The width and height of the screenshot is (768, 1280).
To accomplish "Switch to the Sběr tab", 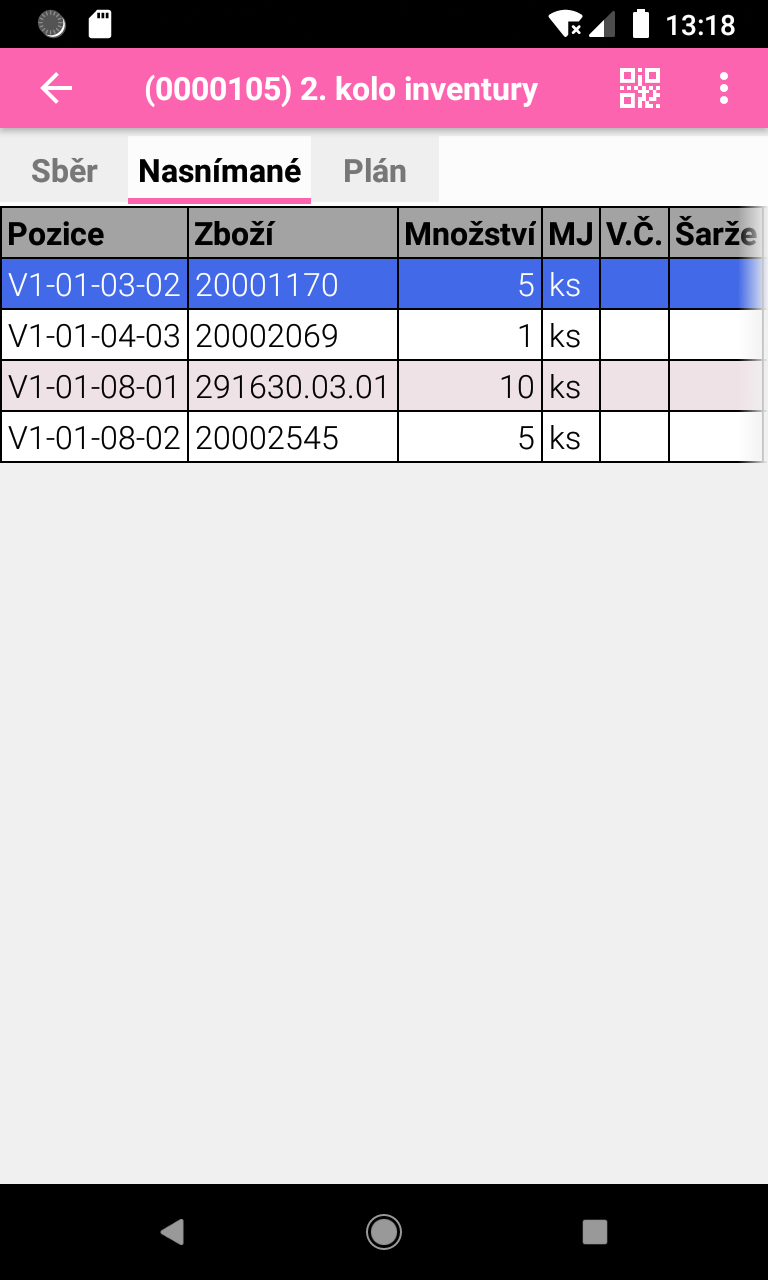I will click(x=64, y=171).
